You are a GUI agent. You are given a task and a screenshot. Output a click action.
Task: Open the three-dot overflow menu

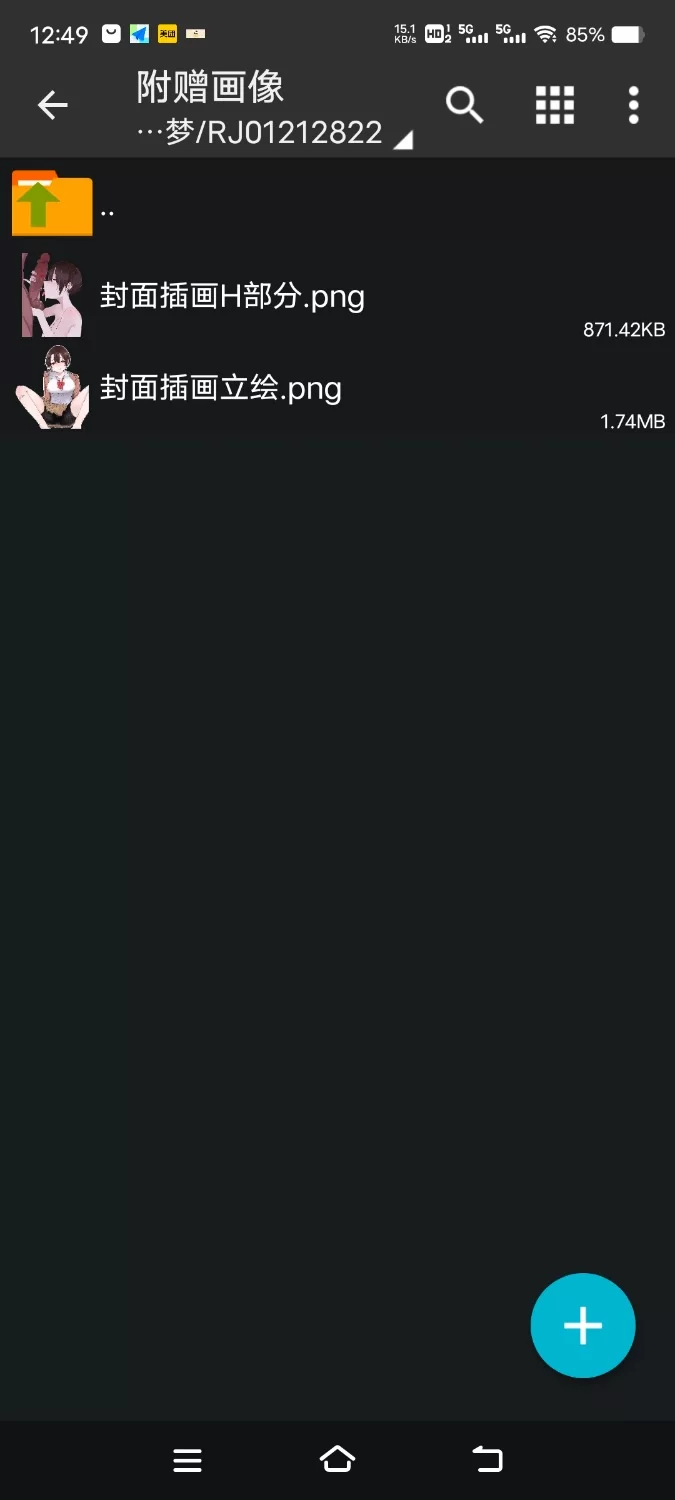pyautogui.click(x=633, y=105)
